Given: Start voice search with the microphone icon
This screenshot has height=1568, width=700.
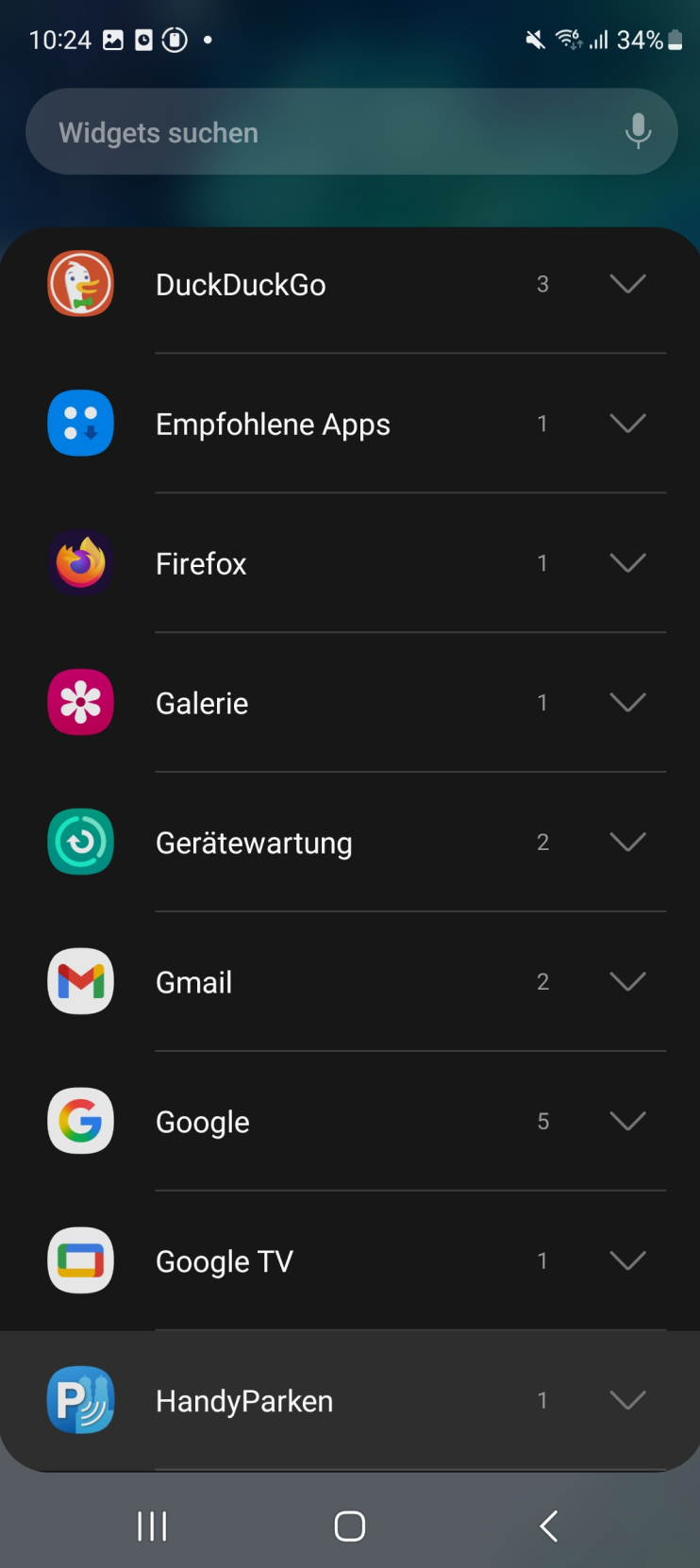Looking at the screenshot, I should pyautogui.click(x=638, y=131).
